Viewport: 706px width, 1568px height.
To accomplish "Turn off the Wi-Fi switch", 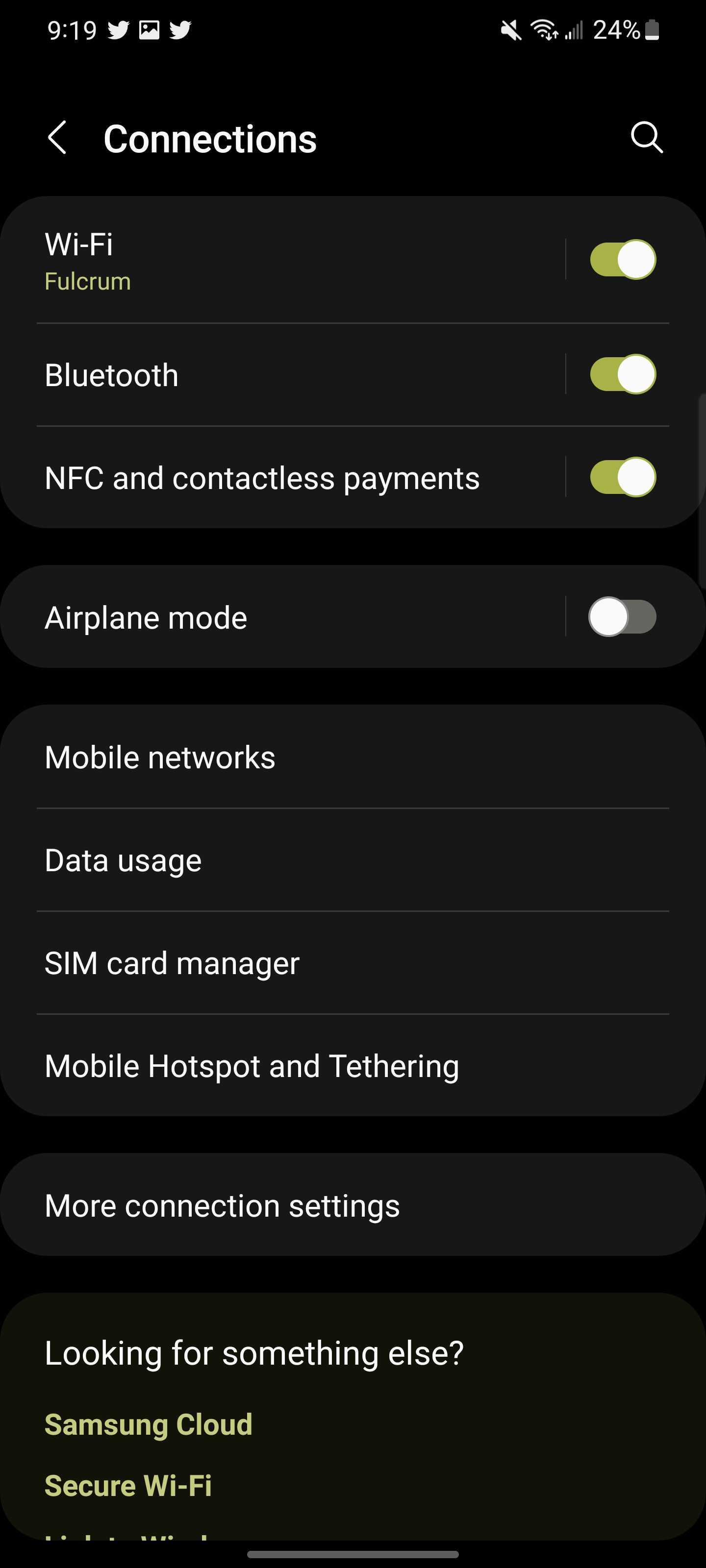I will 623,260.
